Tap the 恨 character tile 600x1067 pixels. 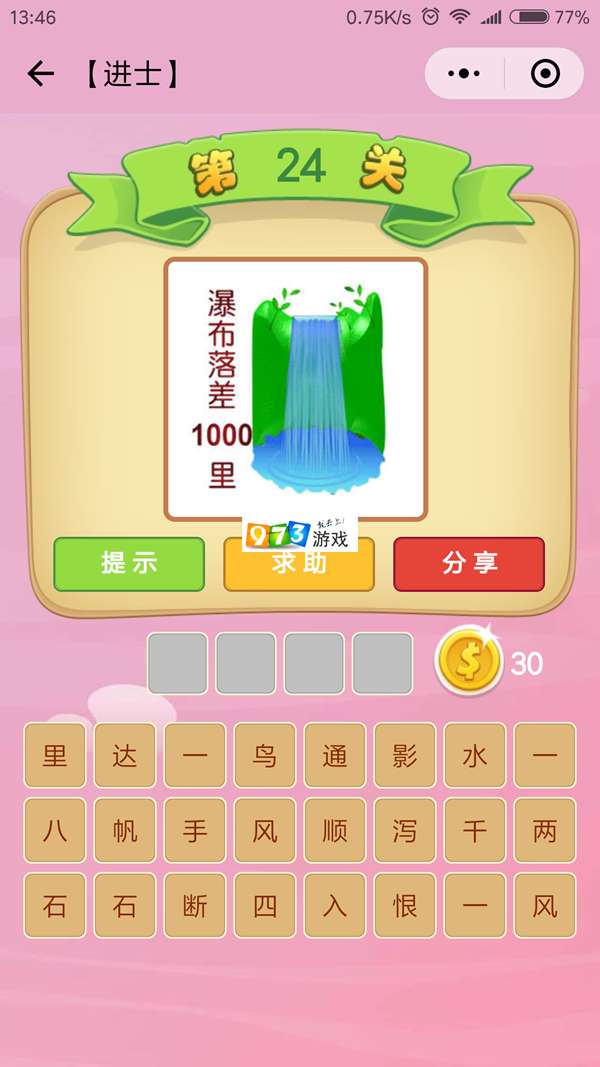pos(405,906)
